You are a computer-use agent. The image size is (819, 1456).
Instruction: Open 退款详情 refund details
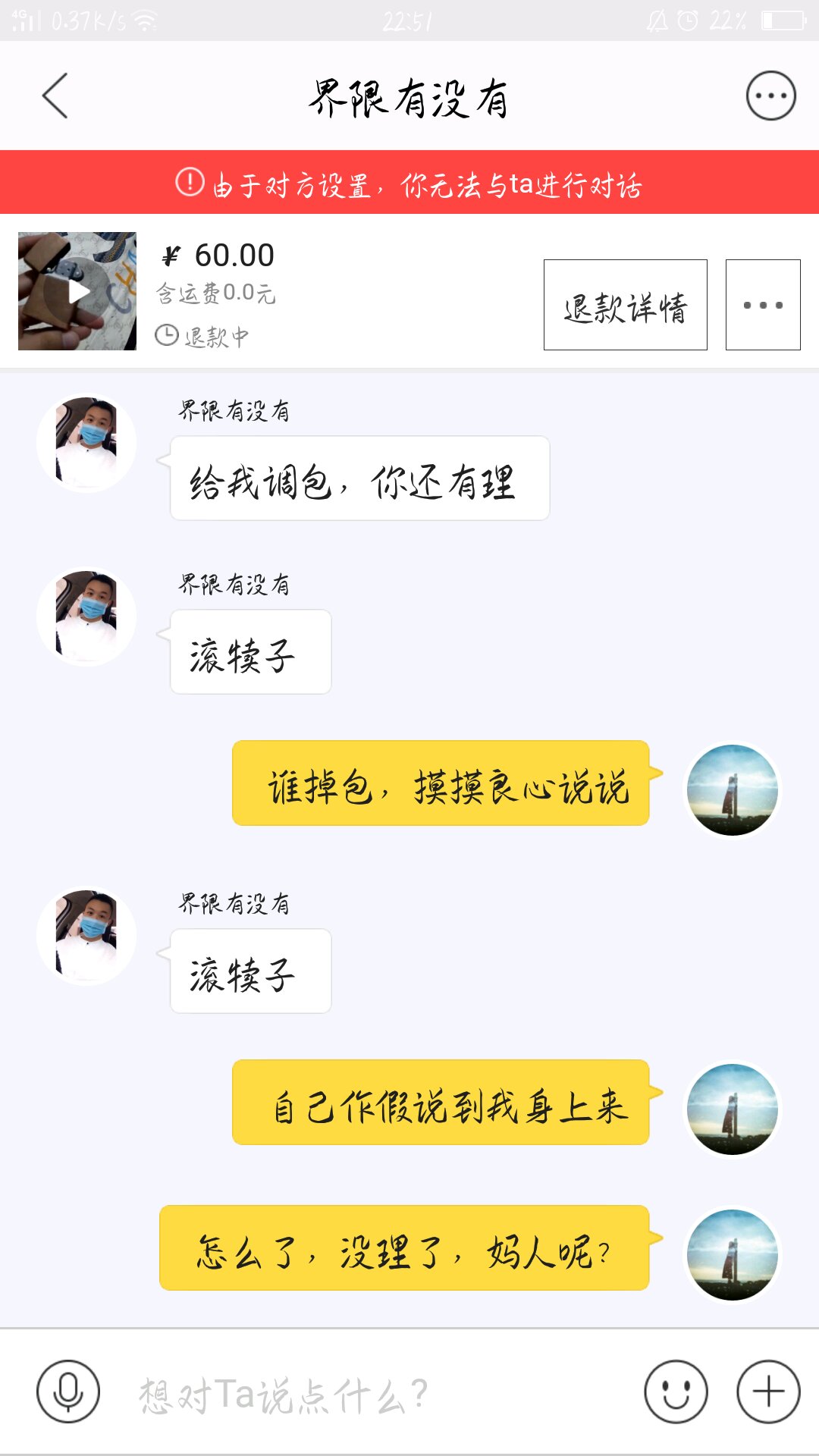[625, 305]
